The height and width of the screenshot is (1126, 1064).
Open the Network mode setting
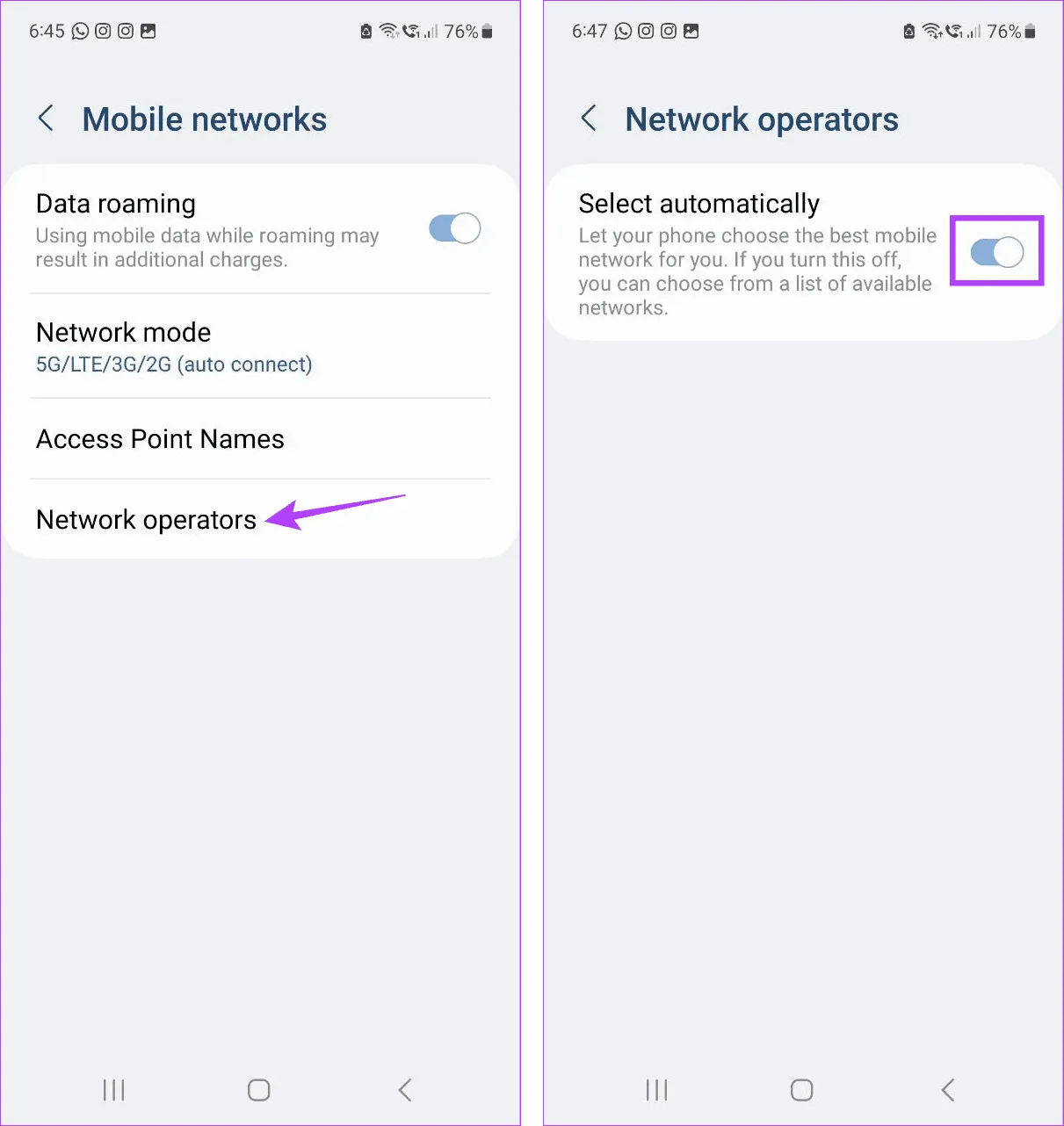[x=174, y=347]
